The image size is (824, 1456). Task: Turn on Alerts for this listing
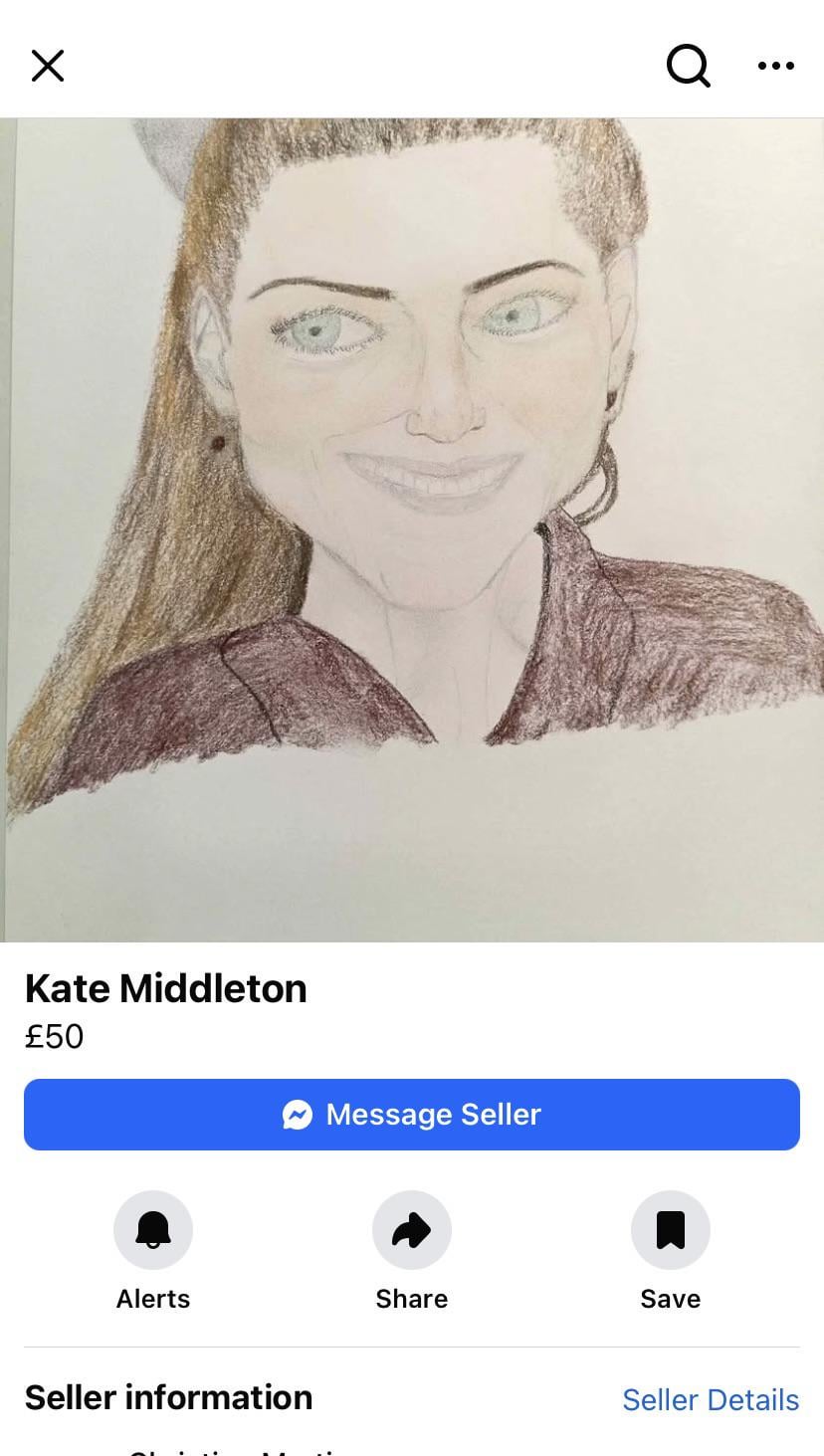(153, 1230)
